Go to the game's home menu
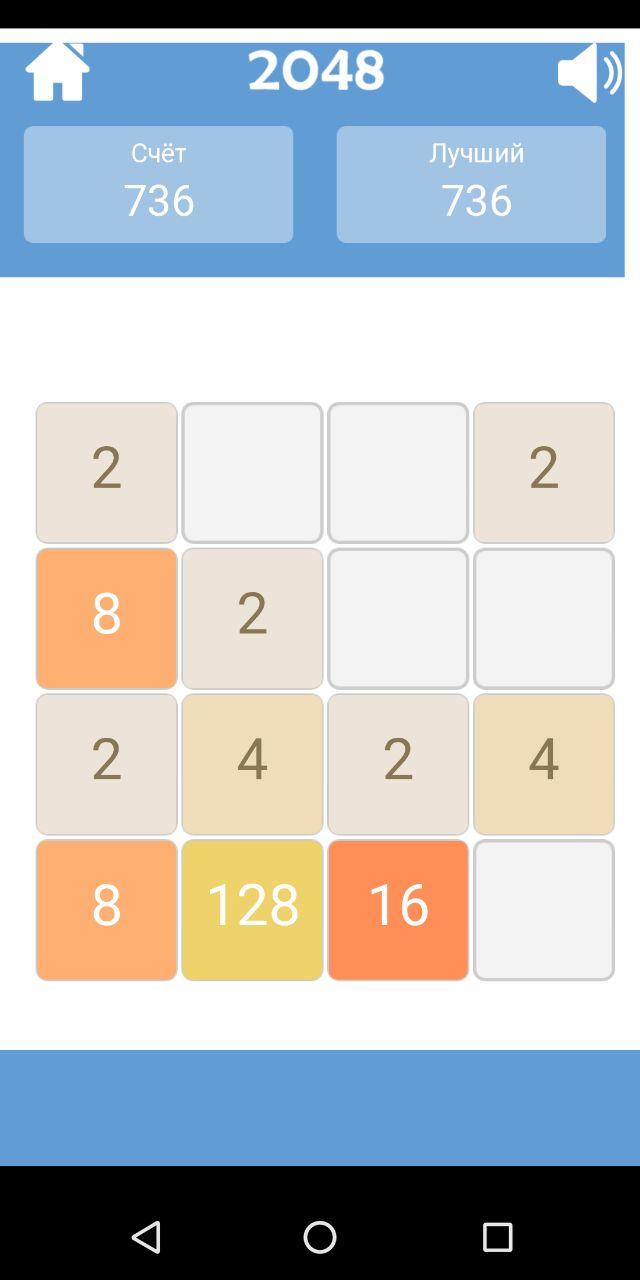This screenshot has width=640, height=1280. click(57, 72)
